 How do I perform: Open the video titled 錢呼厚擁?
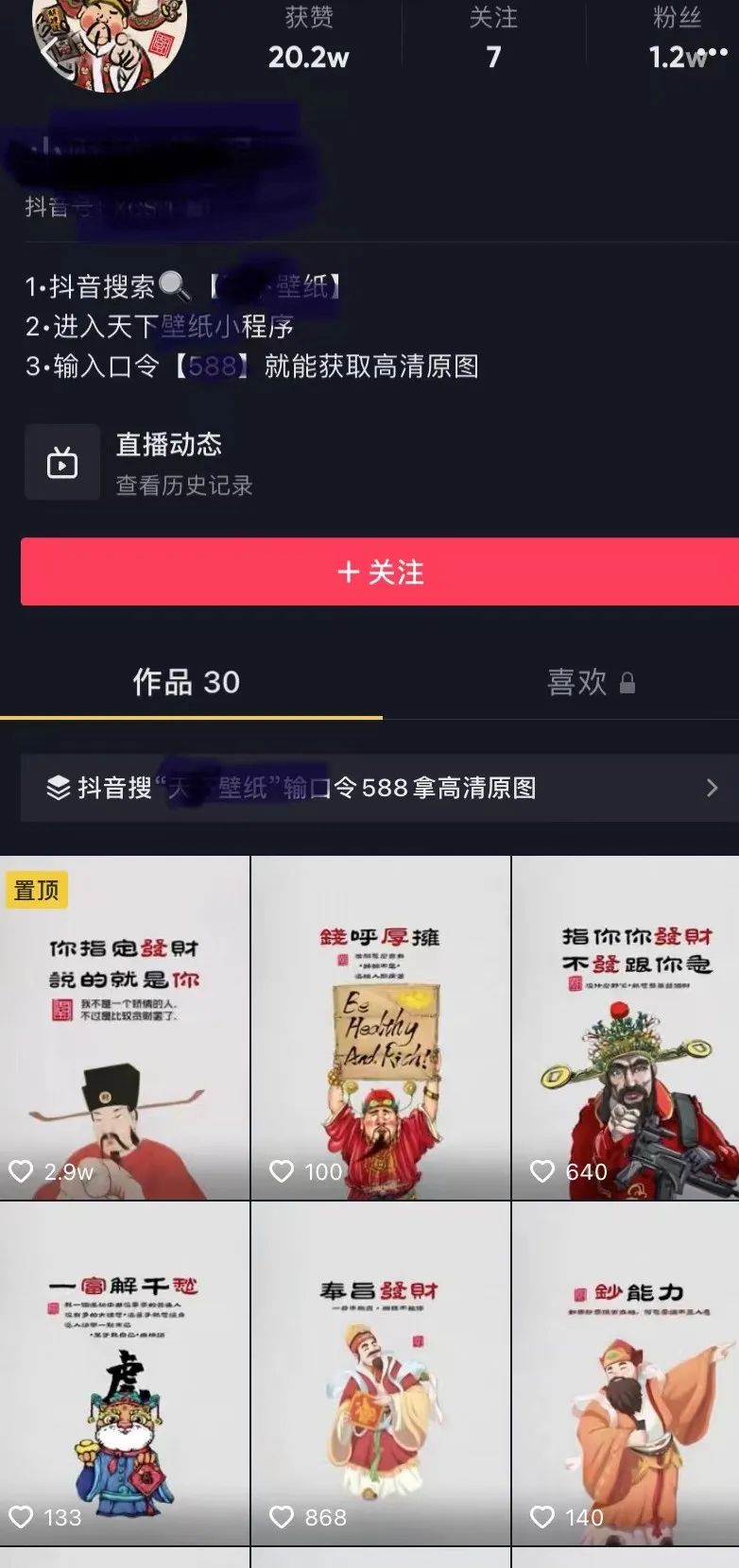coord(380,1028)
